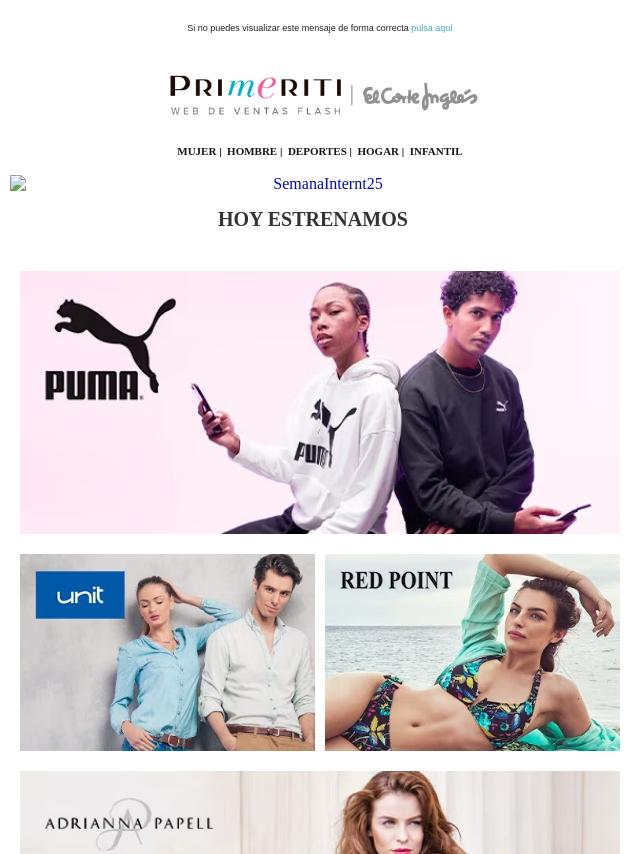Open the Red Point swimwear sale
The image size is (640, 854).
472,652
